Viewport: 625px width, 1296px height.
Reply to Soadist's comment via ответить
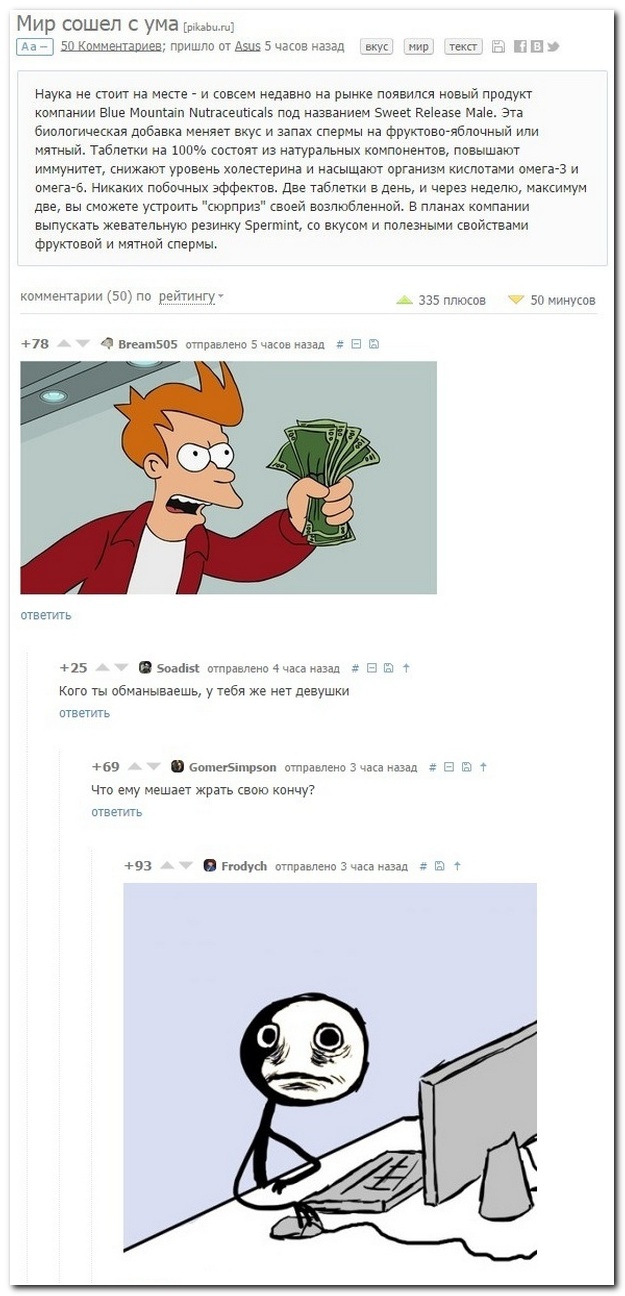click(84, 713)
